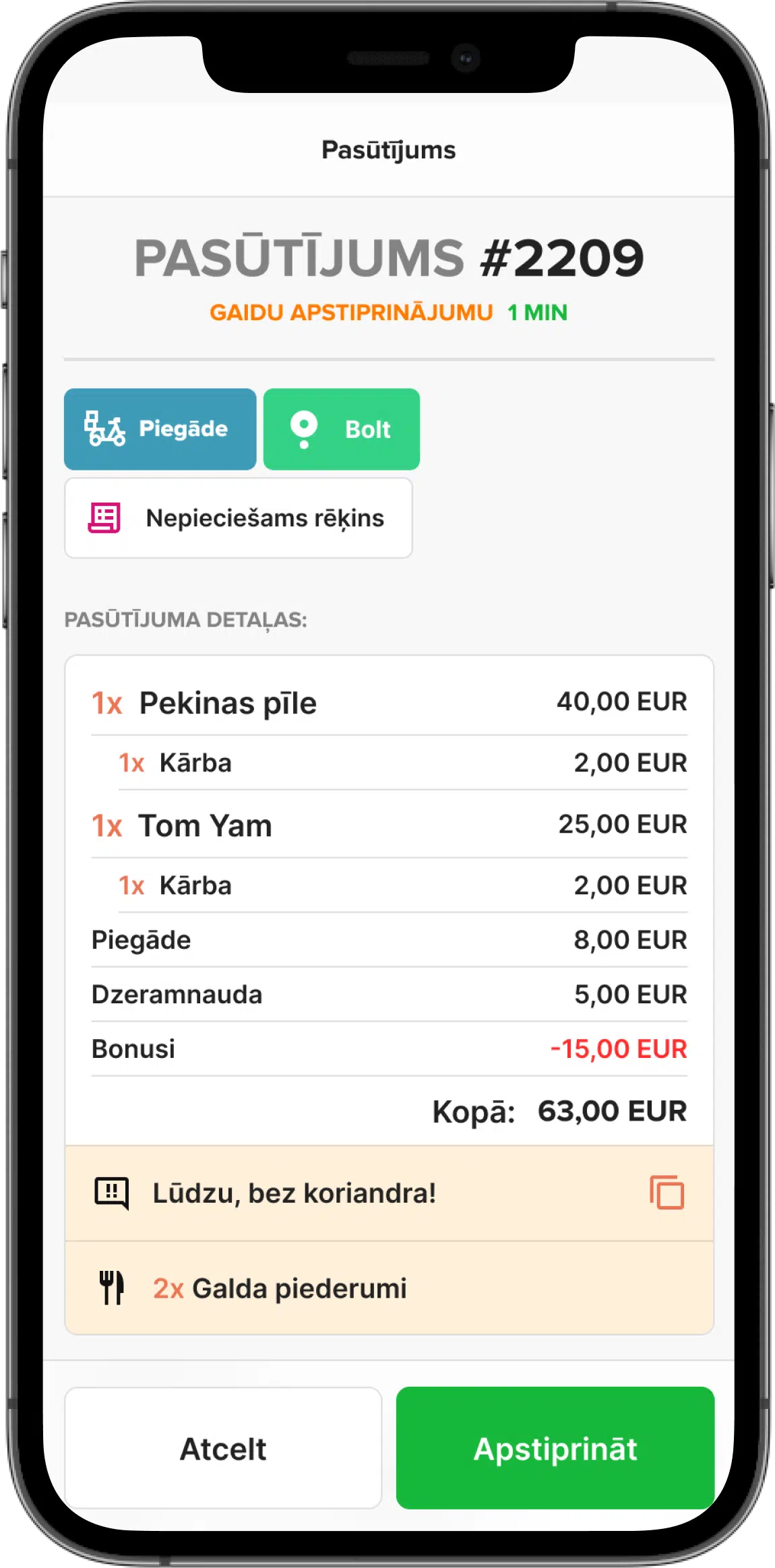Cancel the order with Atcelt
Screen dimensions: 775x1568
click(223, 1447)
